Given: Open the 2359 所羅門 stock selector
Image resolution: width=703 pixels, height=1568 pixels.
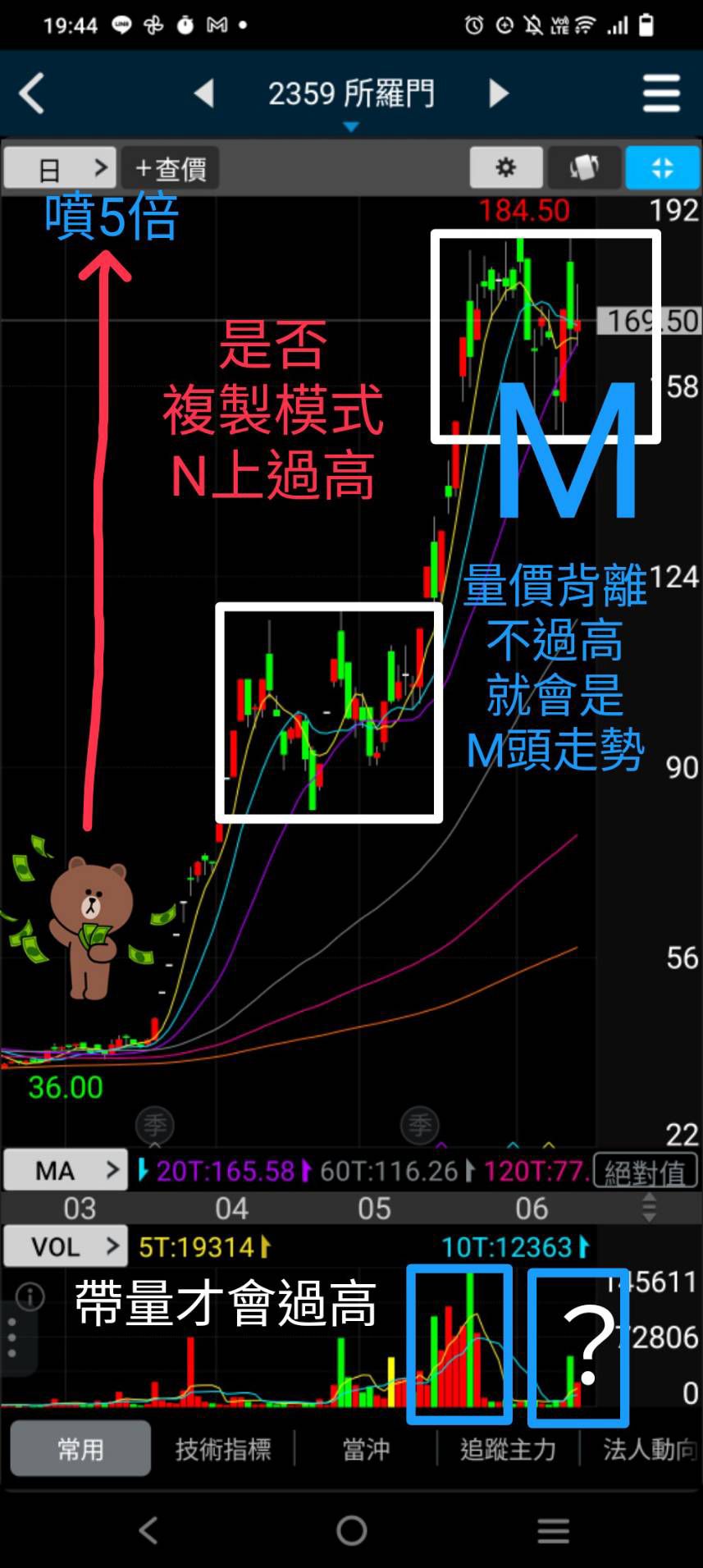Looking at the screenshot, I should tap(351, 95).
